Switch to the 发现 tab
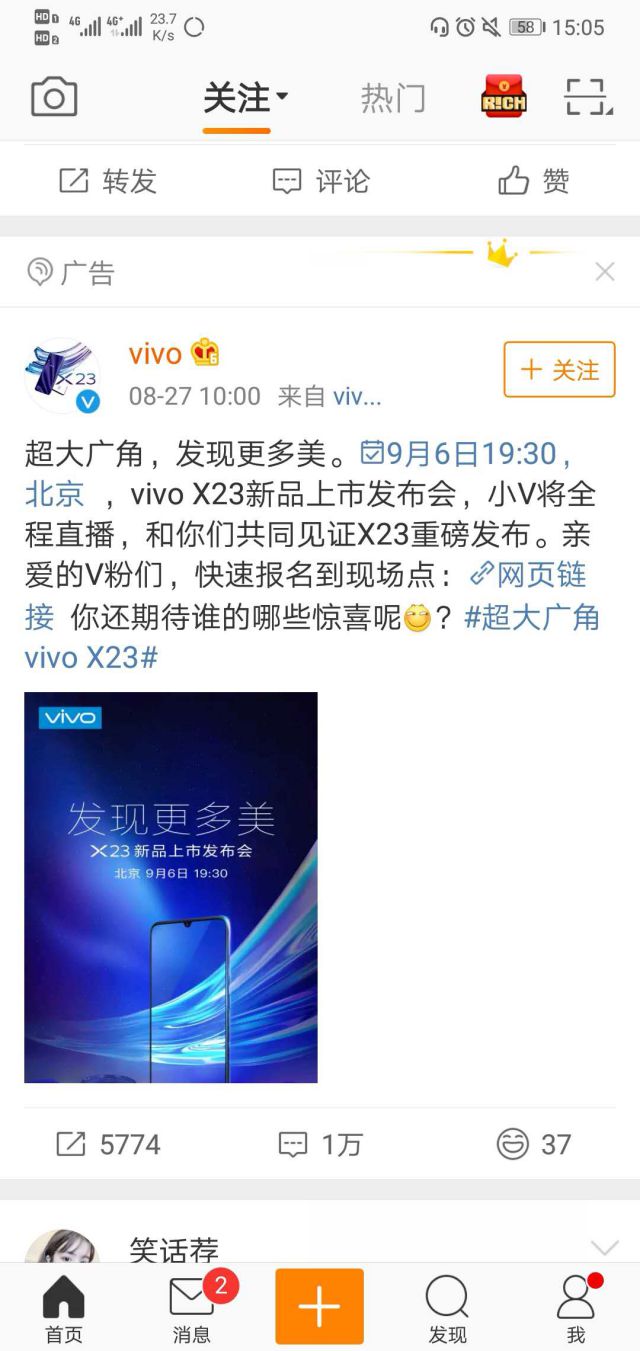This screenshot has width=640, height=1351. [x=447, y=1307]
